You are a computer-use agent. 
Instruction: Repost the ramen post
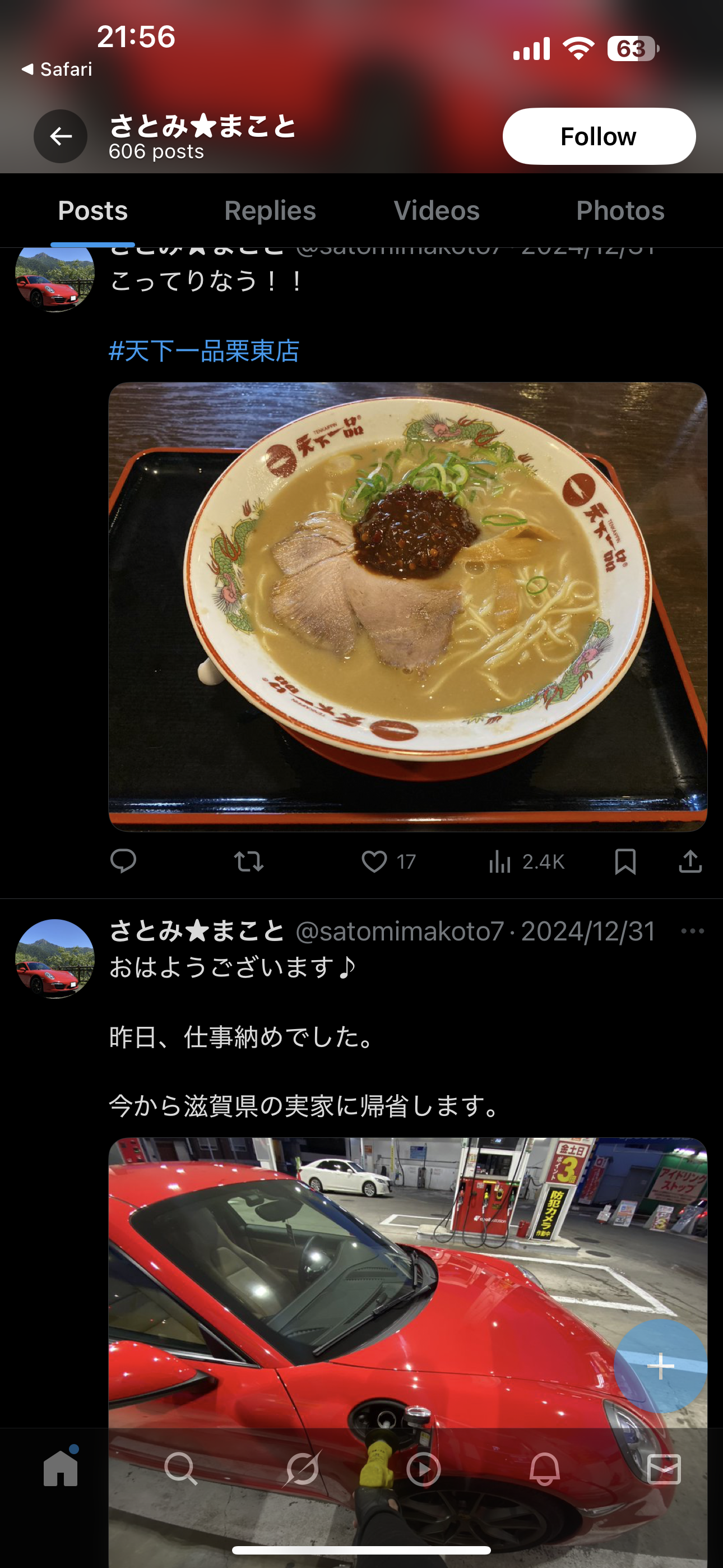click(249, 861)
